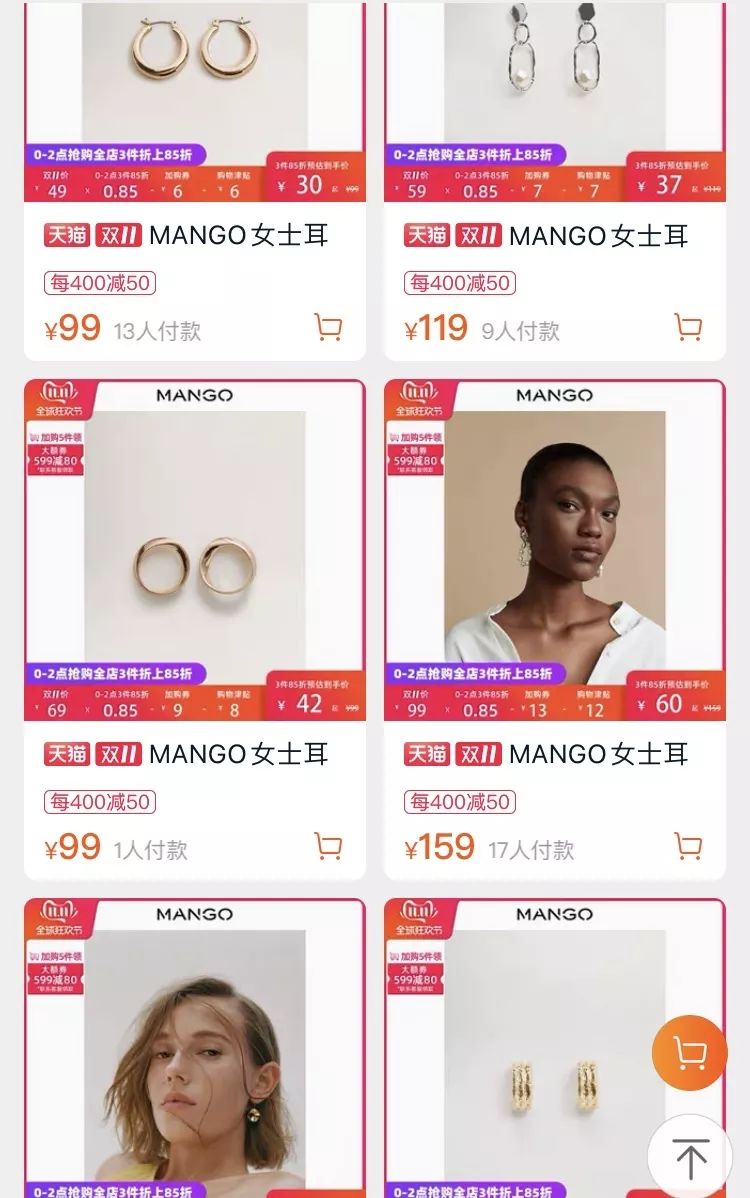The image size is (750, 1198).
Task: Add the ¥159 earrings to cart
Action: pos(688,847)
